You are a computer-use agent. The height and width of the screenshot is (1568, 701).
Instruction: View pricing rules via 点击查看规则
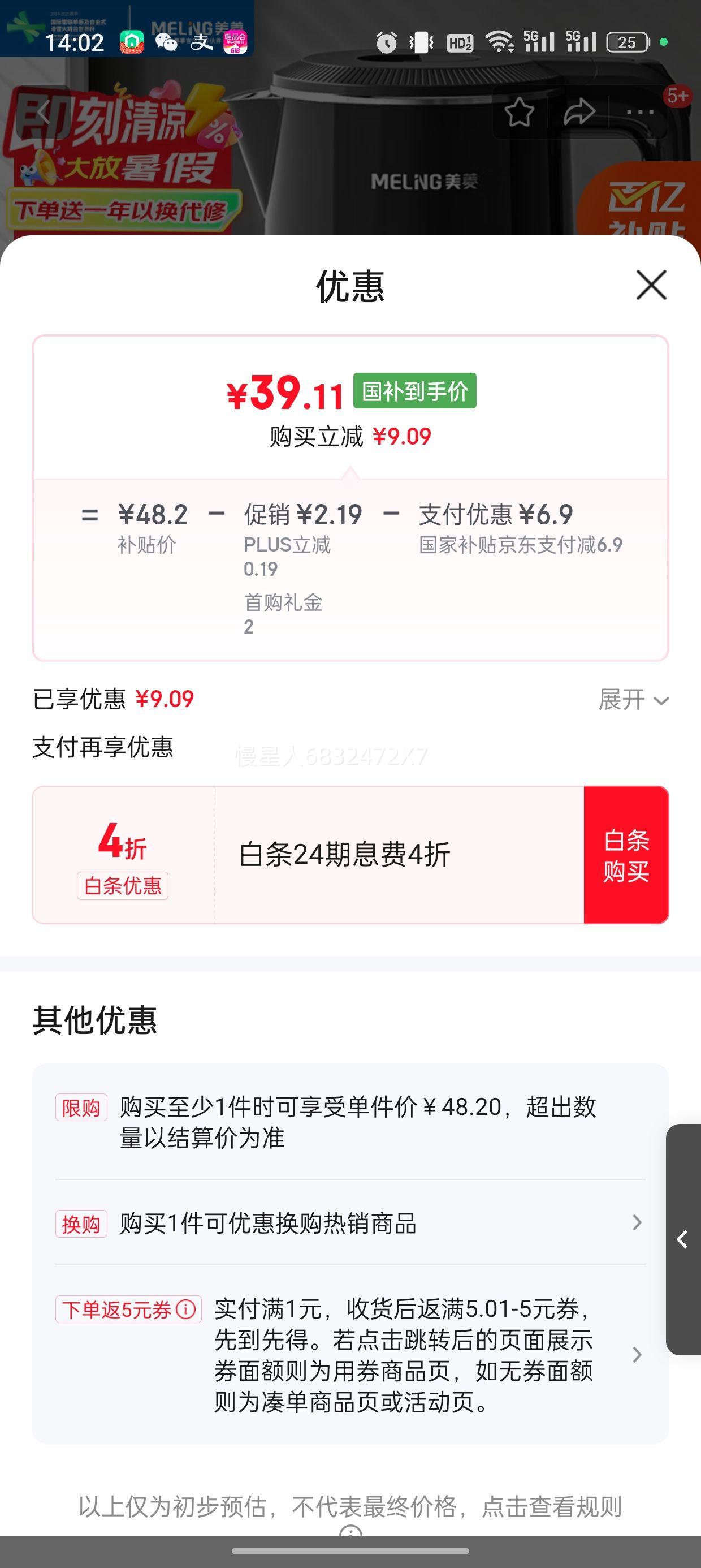pyautogui.click(x=551, y=1506)
